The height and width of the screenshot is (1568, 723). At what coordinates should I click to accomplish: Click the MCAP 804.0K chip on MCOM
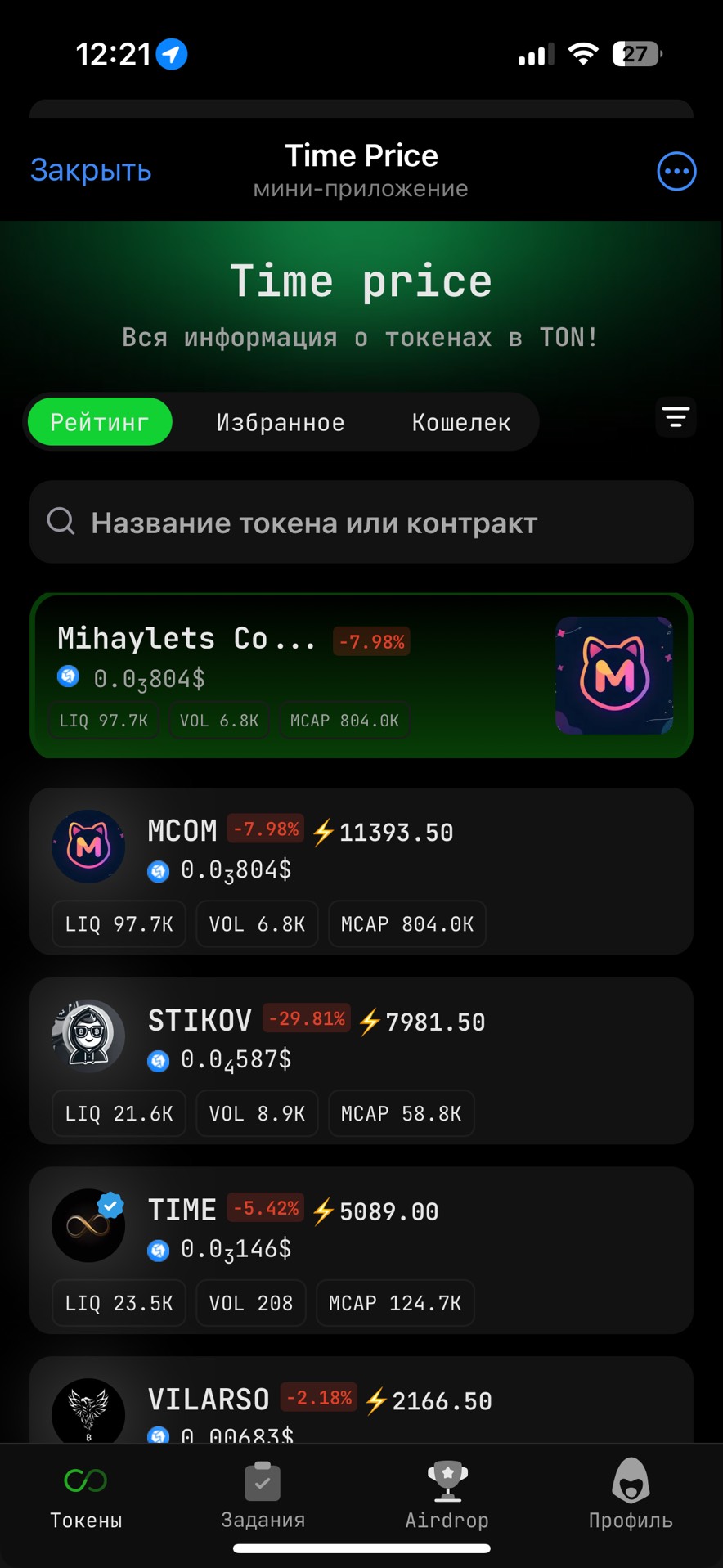406,923
